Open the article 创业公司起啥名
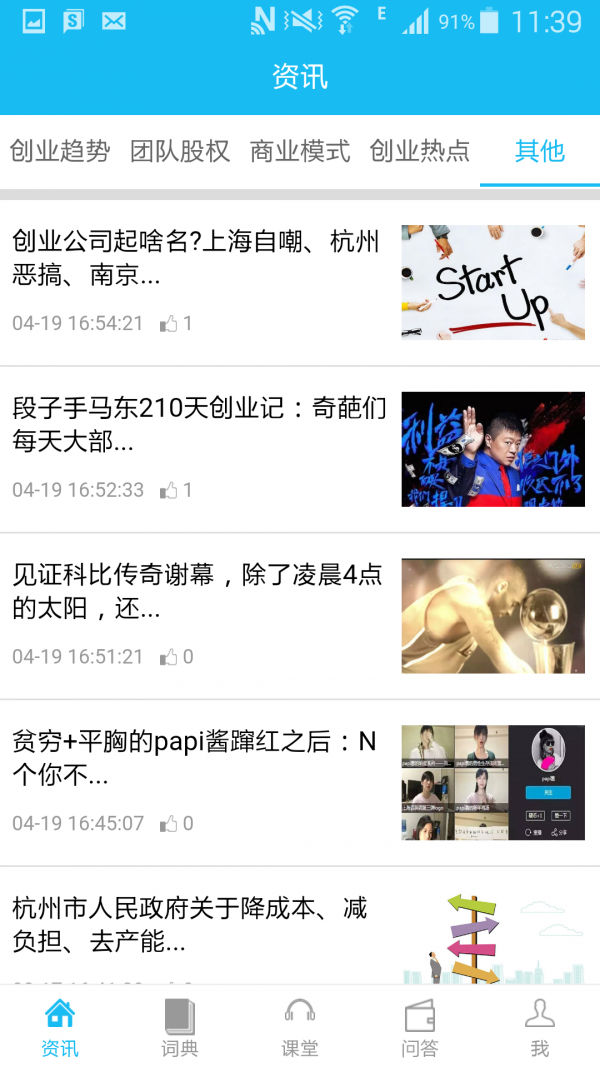 pyautogui.click(x=196, y=258)
